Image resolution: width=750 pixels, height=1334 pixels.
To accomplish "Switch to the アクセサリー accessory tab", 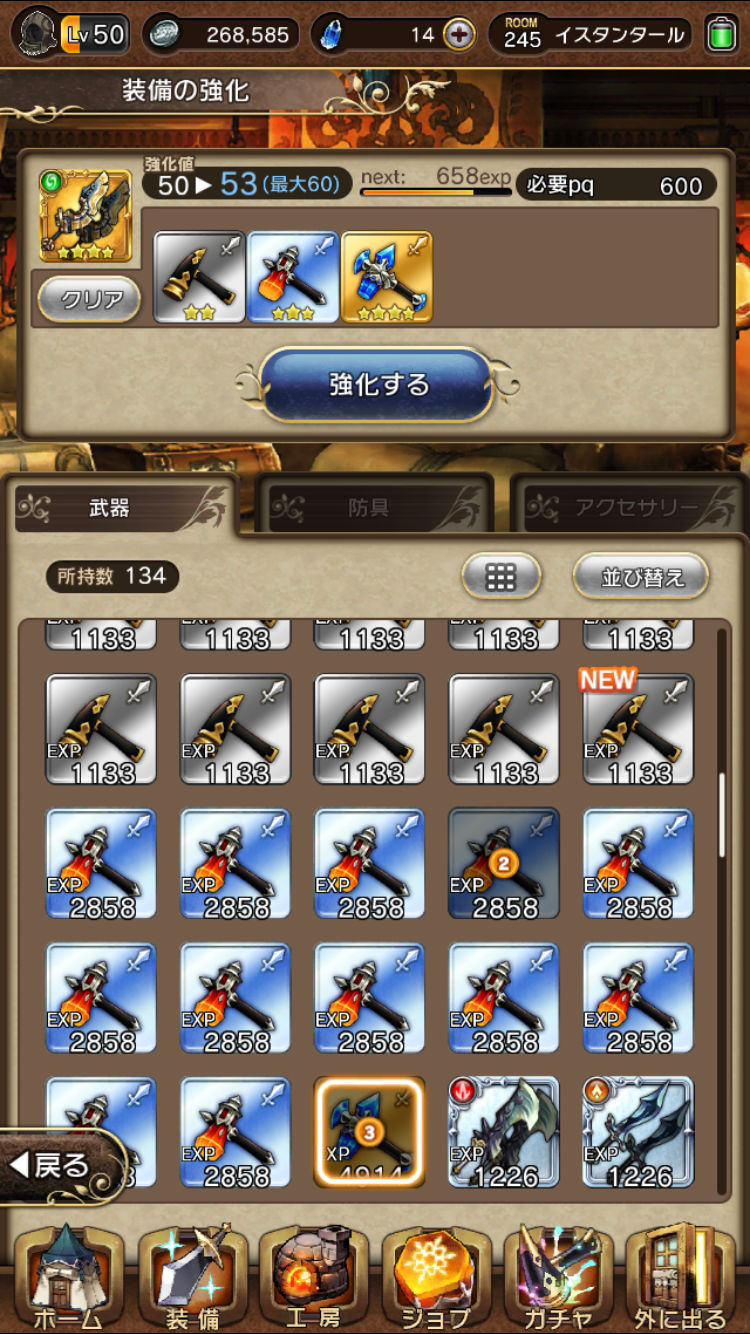I will [628, 508].
